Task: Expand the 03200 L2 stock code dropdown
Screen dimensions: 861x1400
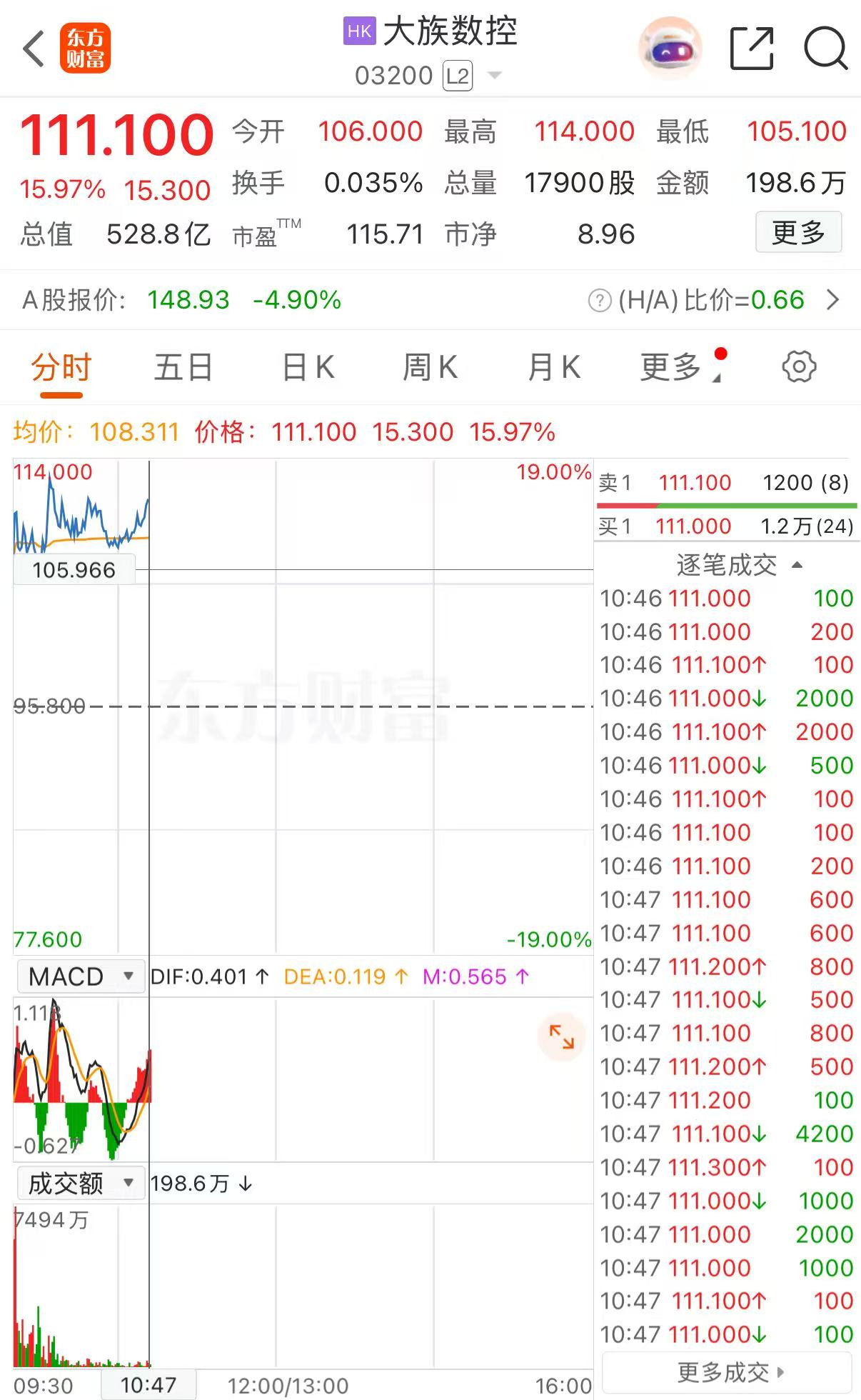Action: point(494,76)
